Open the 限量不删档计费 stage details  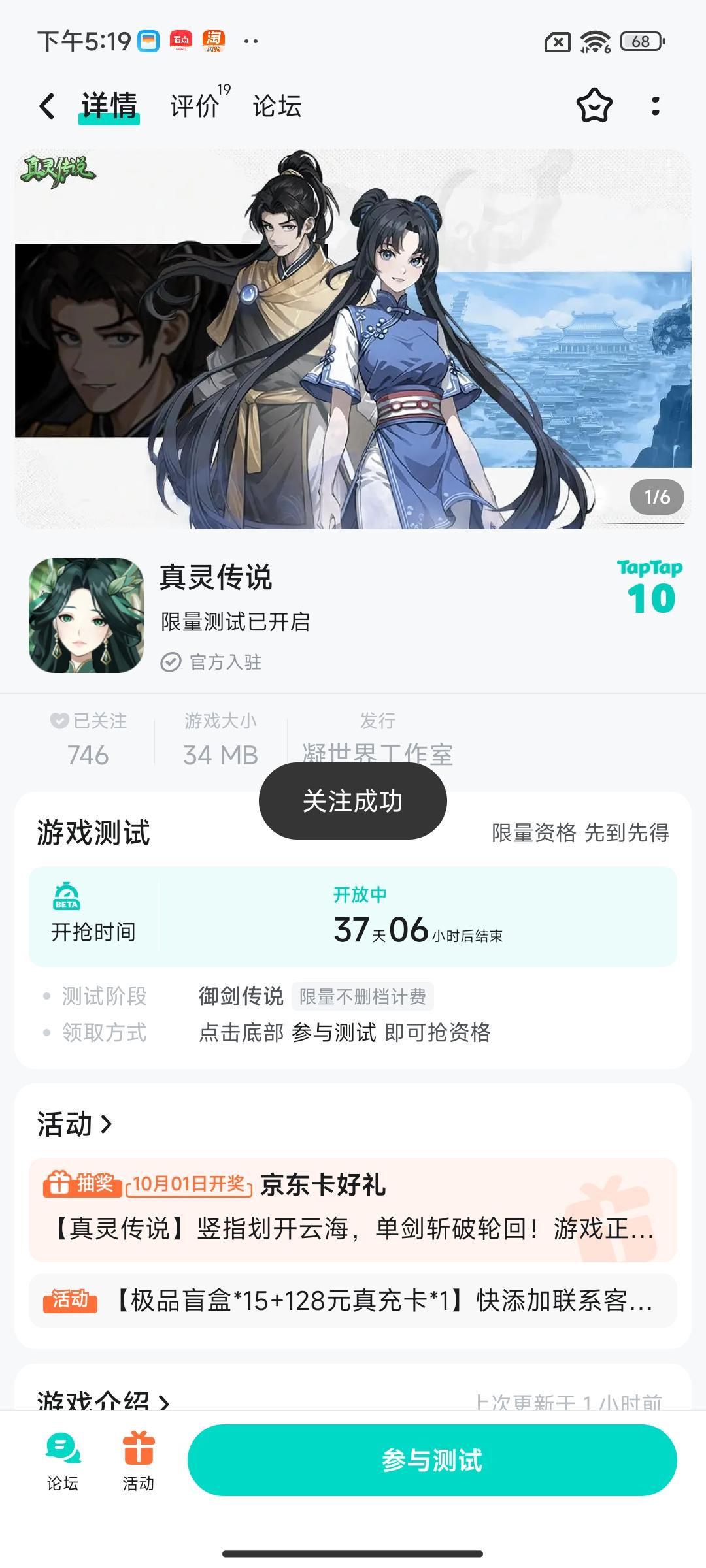tap(363, 996)
